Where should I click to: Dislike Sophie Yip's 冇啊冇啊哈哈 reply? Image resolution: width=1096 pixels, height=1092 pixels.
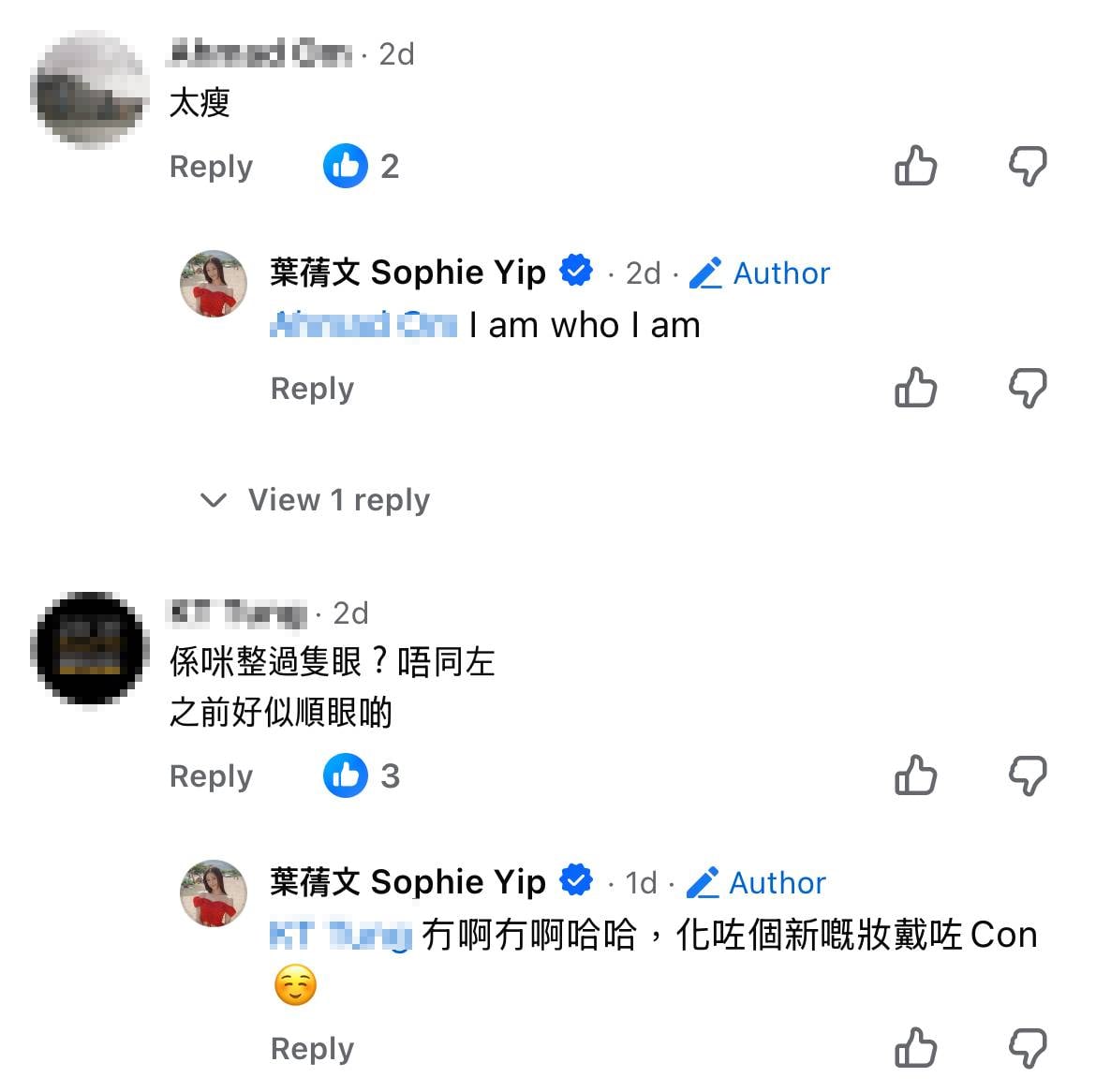pyautogui.click(x=1027, y=1048)
